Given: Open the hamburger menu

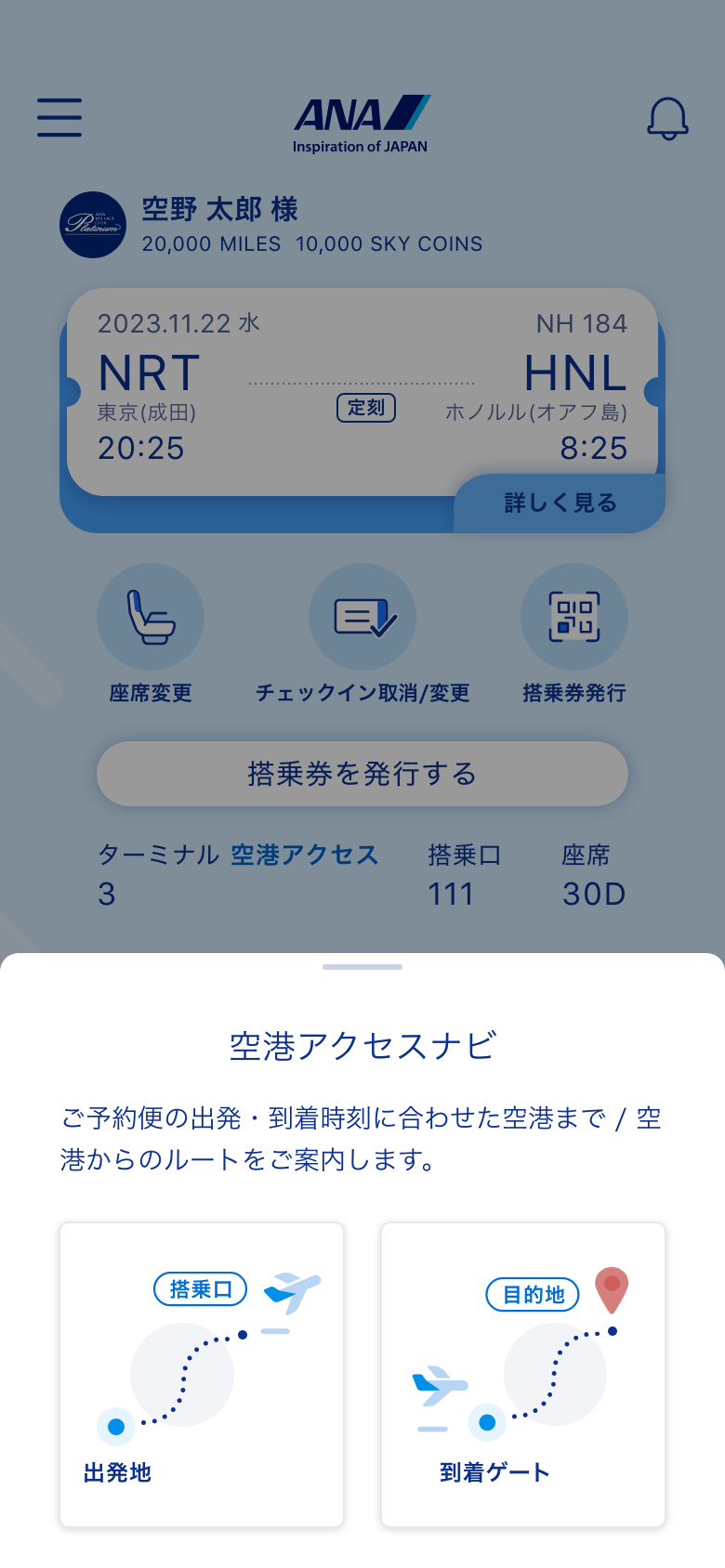Looking at the screenshot, I should [x=59, y=118].
